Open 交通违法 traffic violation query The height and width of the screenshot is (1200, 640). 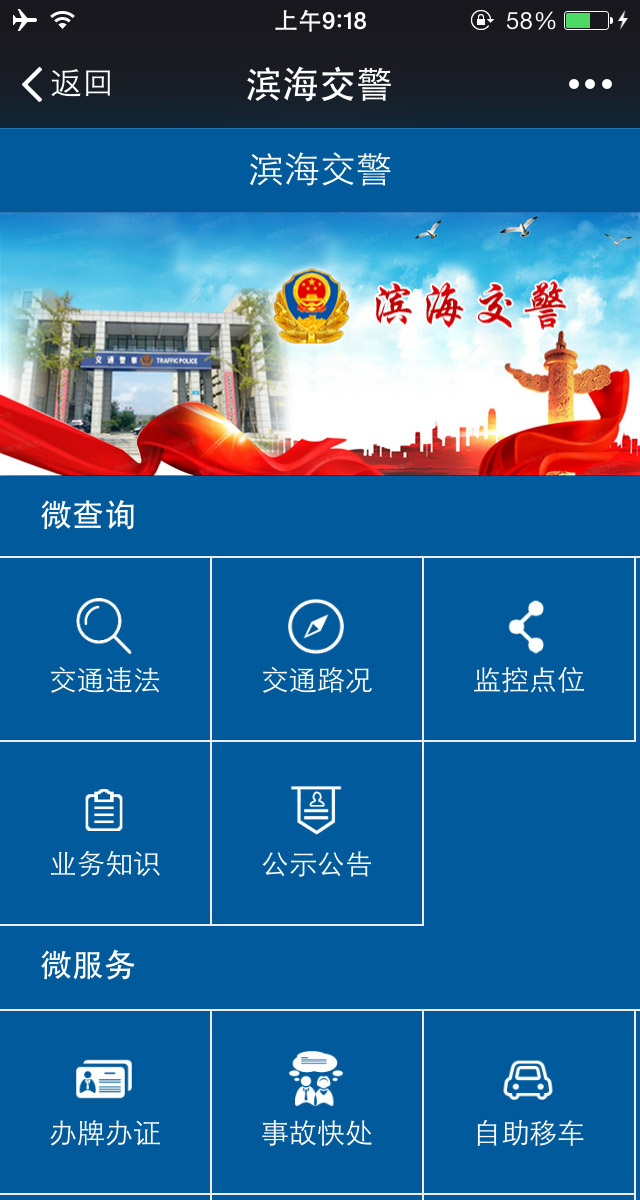tap(105, 648)
